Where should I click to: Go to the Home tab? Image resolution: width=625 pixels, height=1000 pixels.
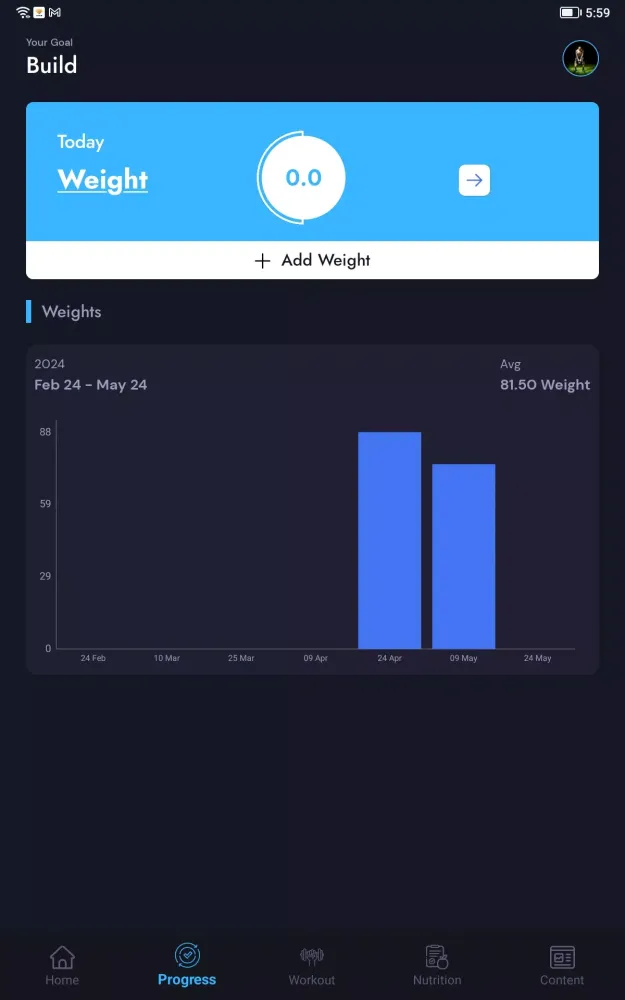[x=62, y=965]
